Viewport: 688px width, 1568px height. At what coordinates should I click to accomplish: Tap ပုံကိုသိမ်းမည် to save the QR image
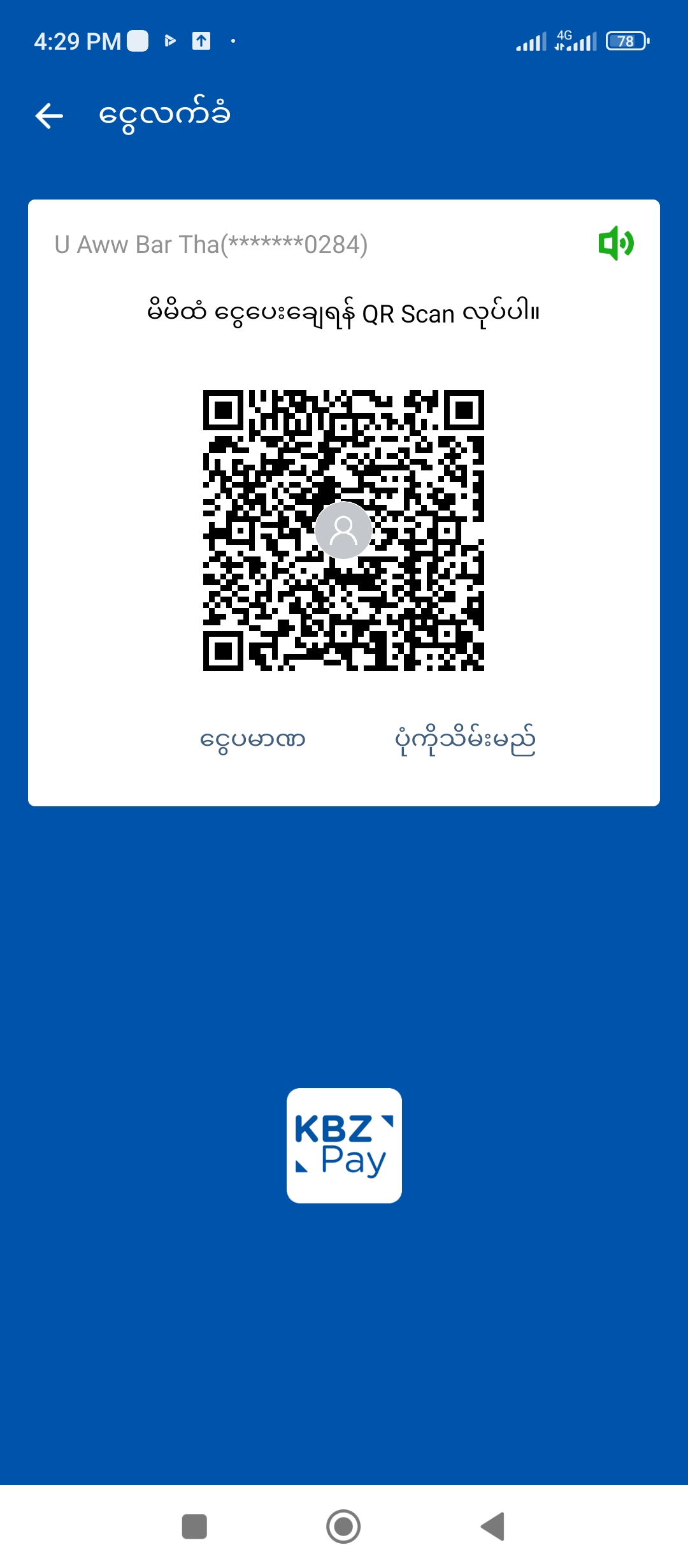[x=465, y=740]
